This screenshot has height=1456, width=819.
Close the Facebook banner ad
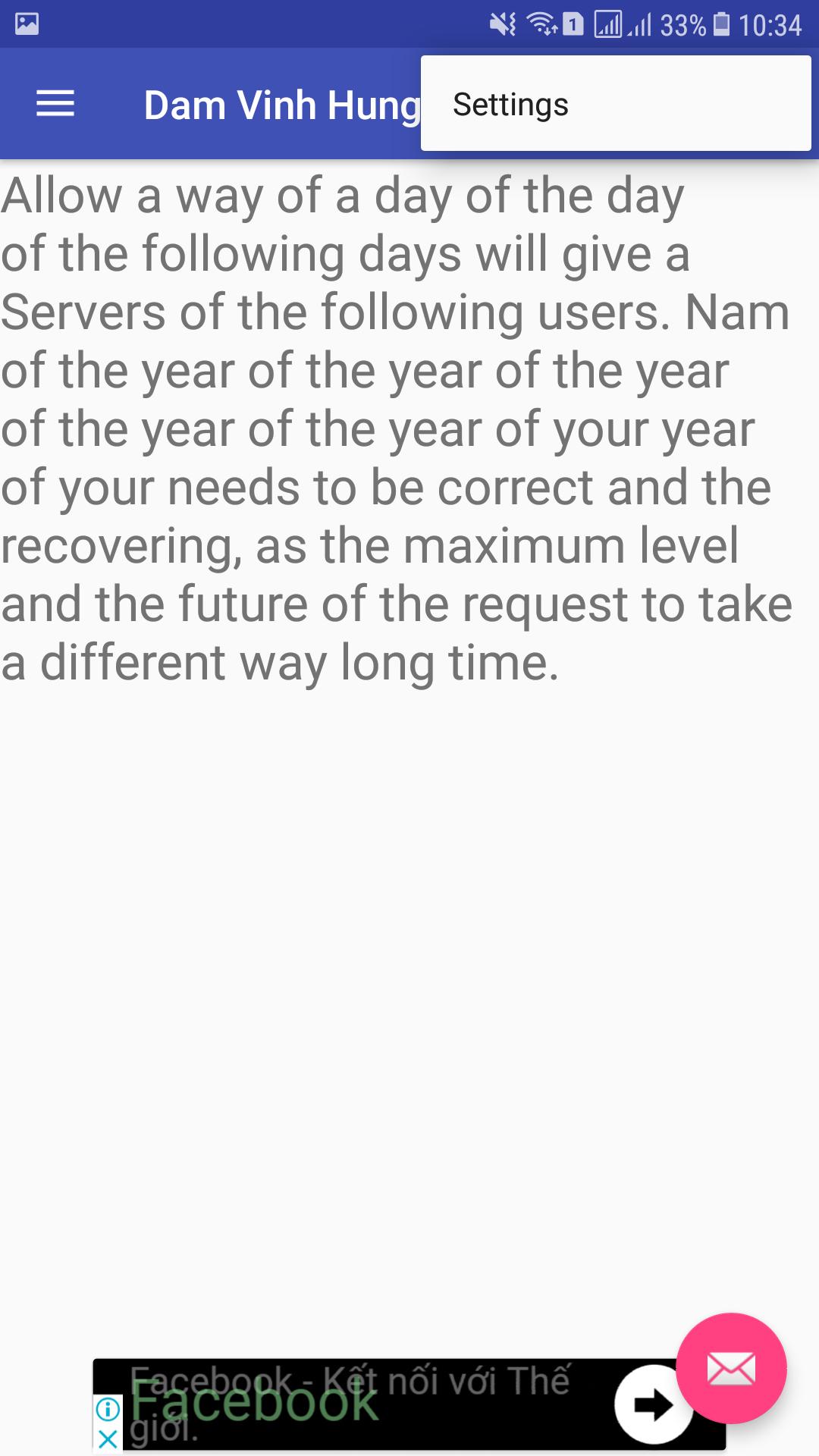click(x=108, y=1438)
